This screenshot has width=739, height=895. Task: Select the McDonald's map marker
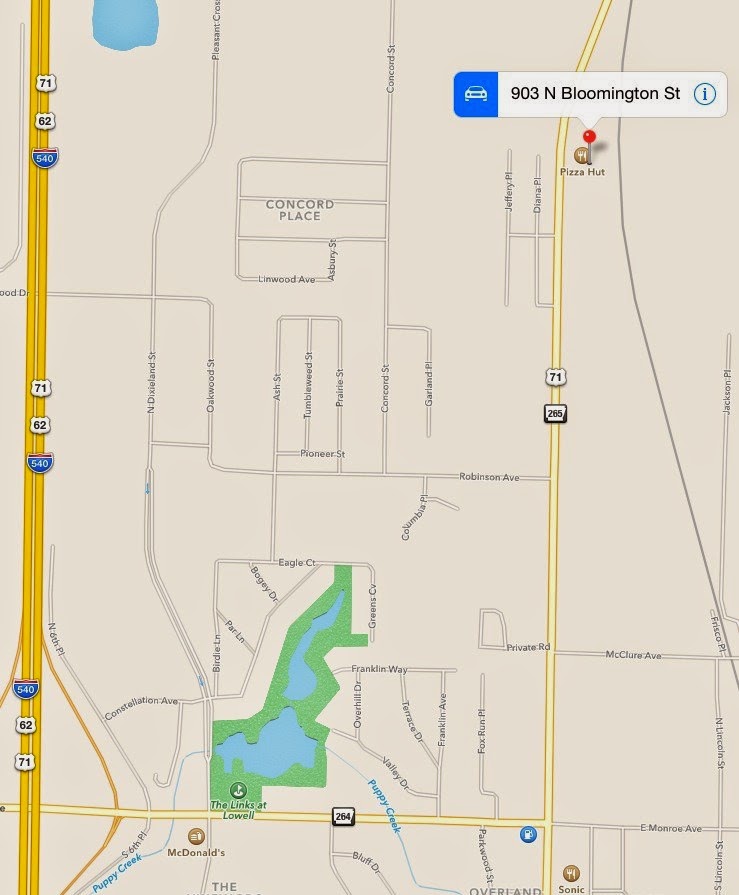(196, 835)
